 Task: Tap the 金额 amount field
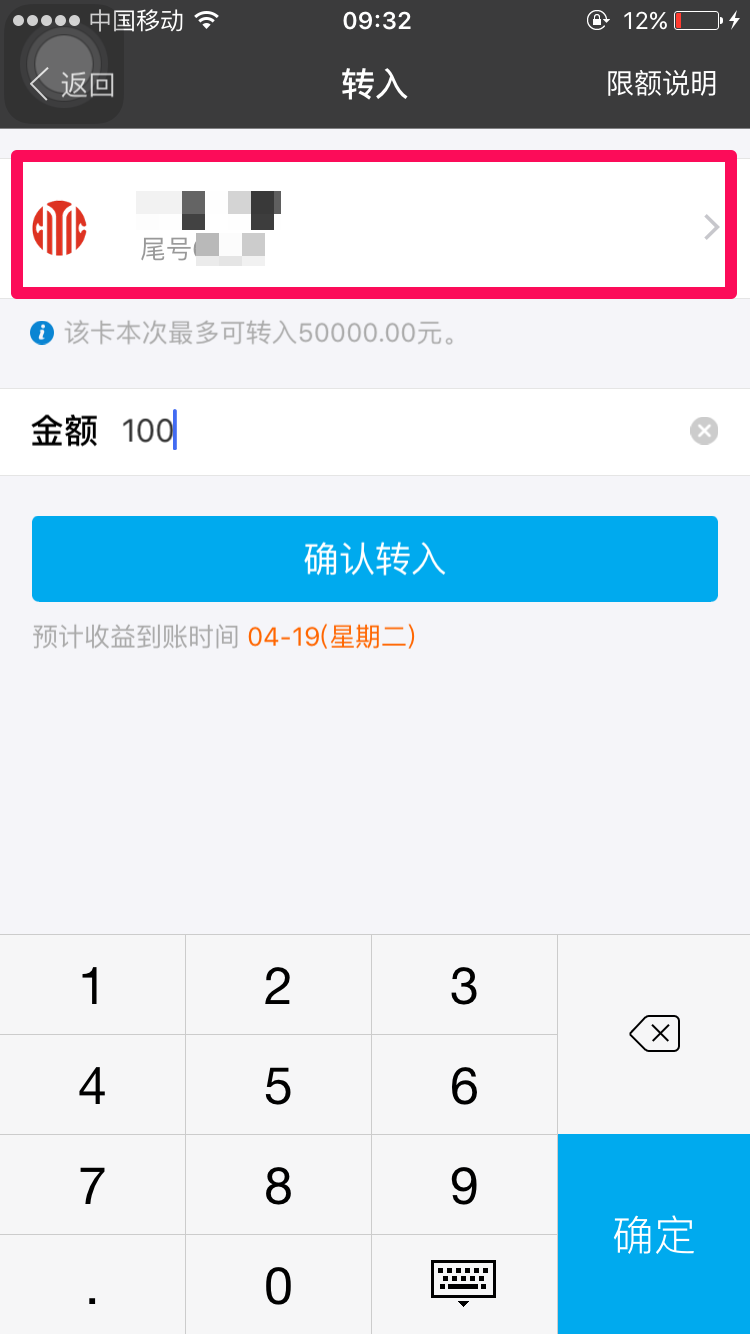[400, 432]
